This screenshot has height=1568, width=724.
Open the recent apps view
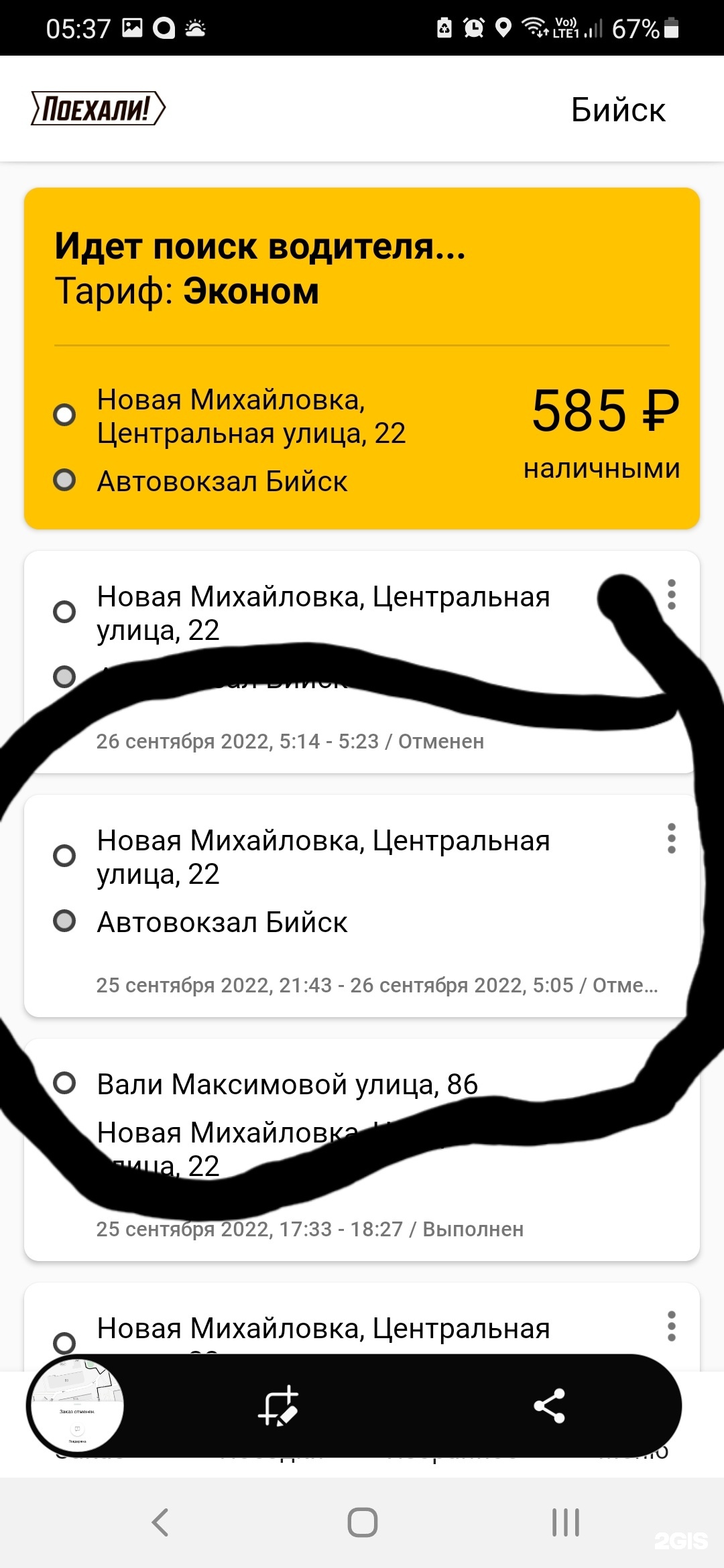565,1522
